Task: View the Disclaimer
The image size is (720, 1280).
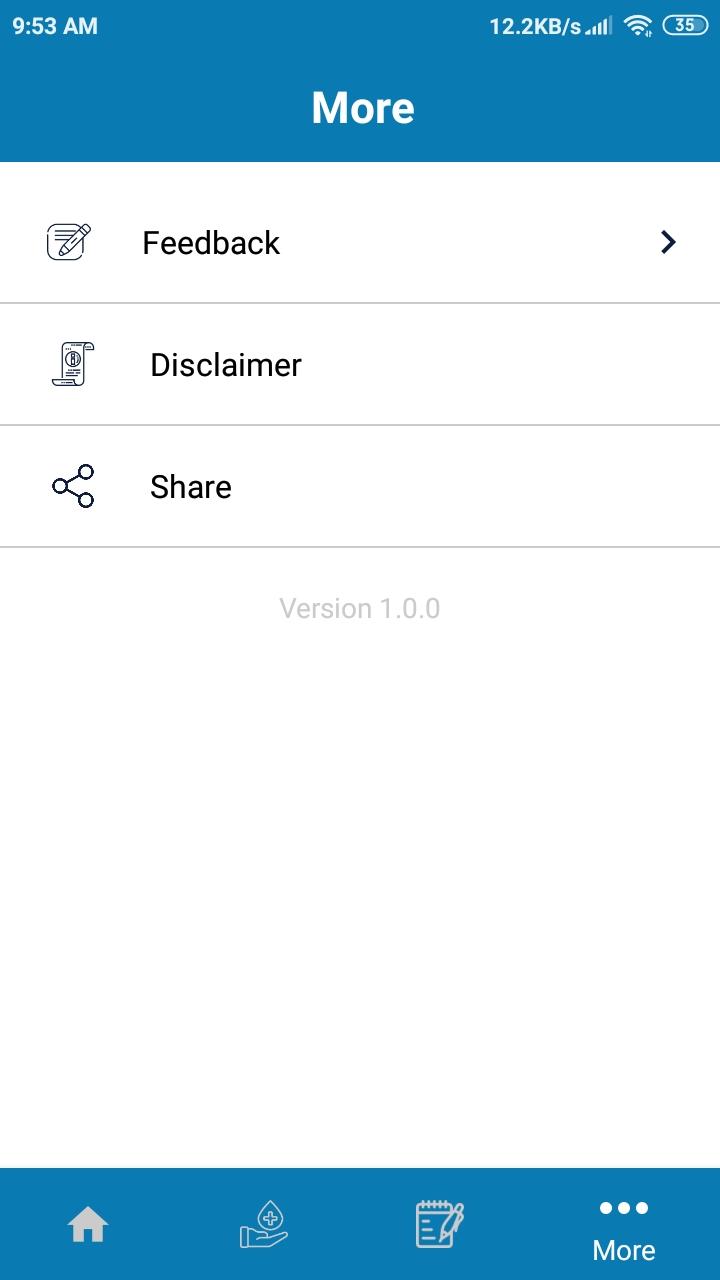Action: 360,365
